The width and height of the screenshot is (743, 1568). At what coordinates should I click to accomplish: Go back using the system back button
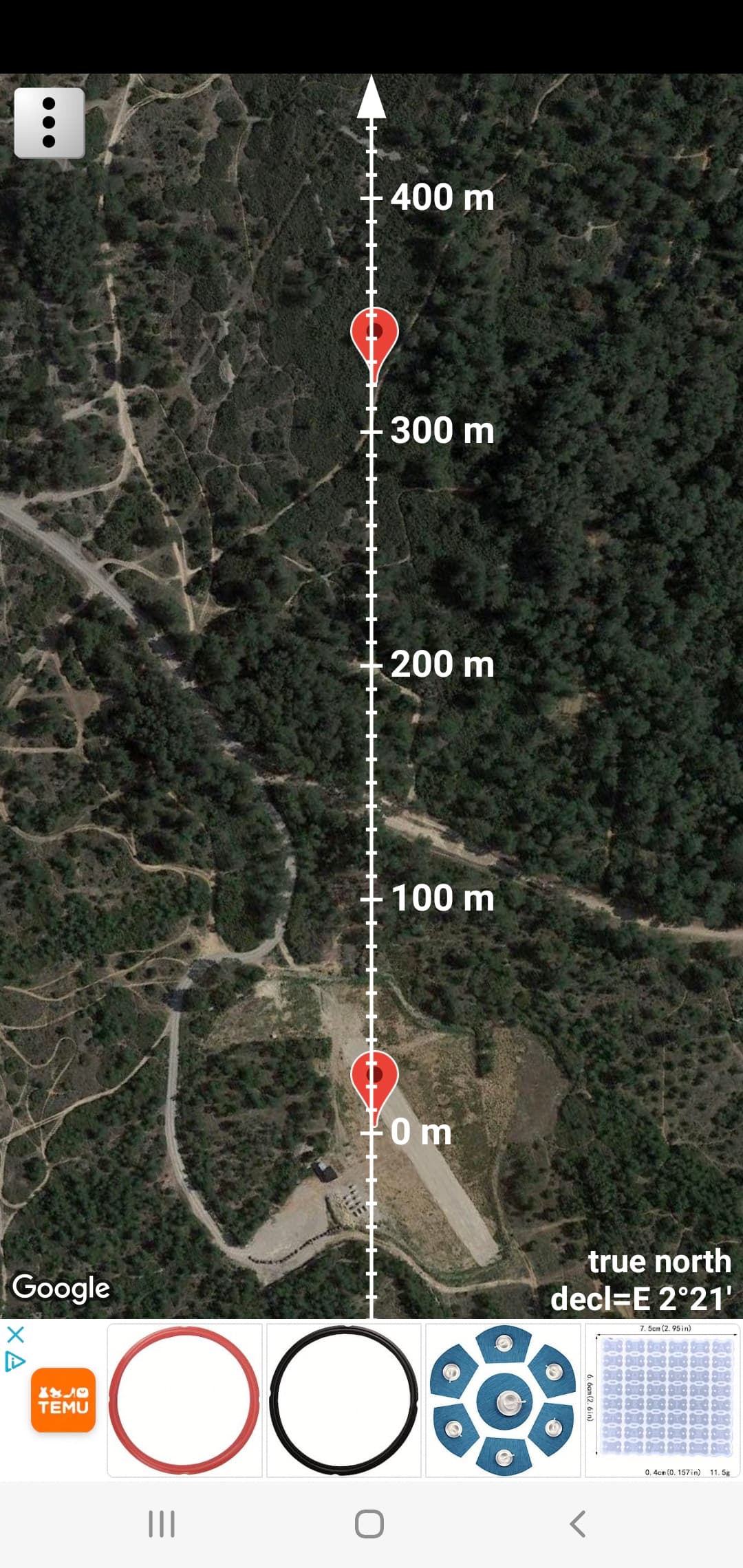(578, 1524)
